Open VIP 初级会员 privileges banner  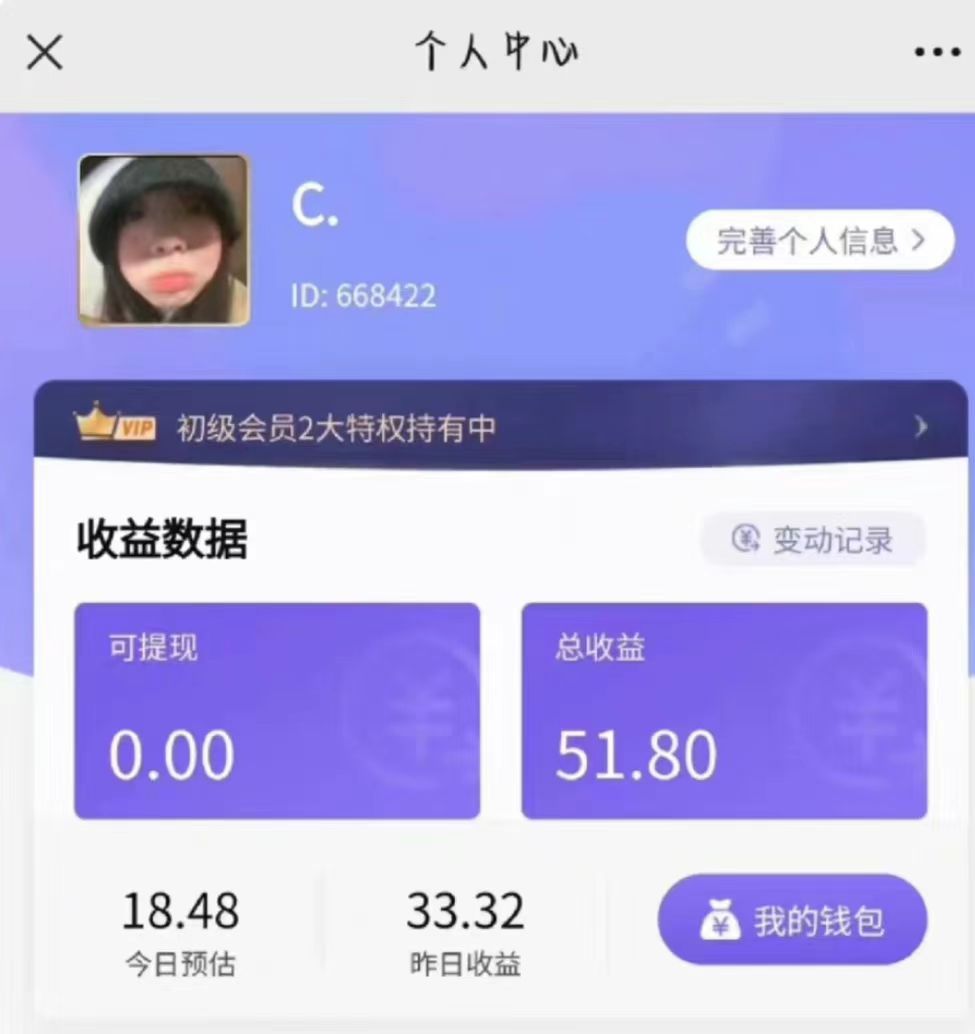(500, 428)
